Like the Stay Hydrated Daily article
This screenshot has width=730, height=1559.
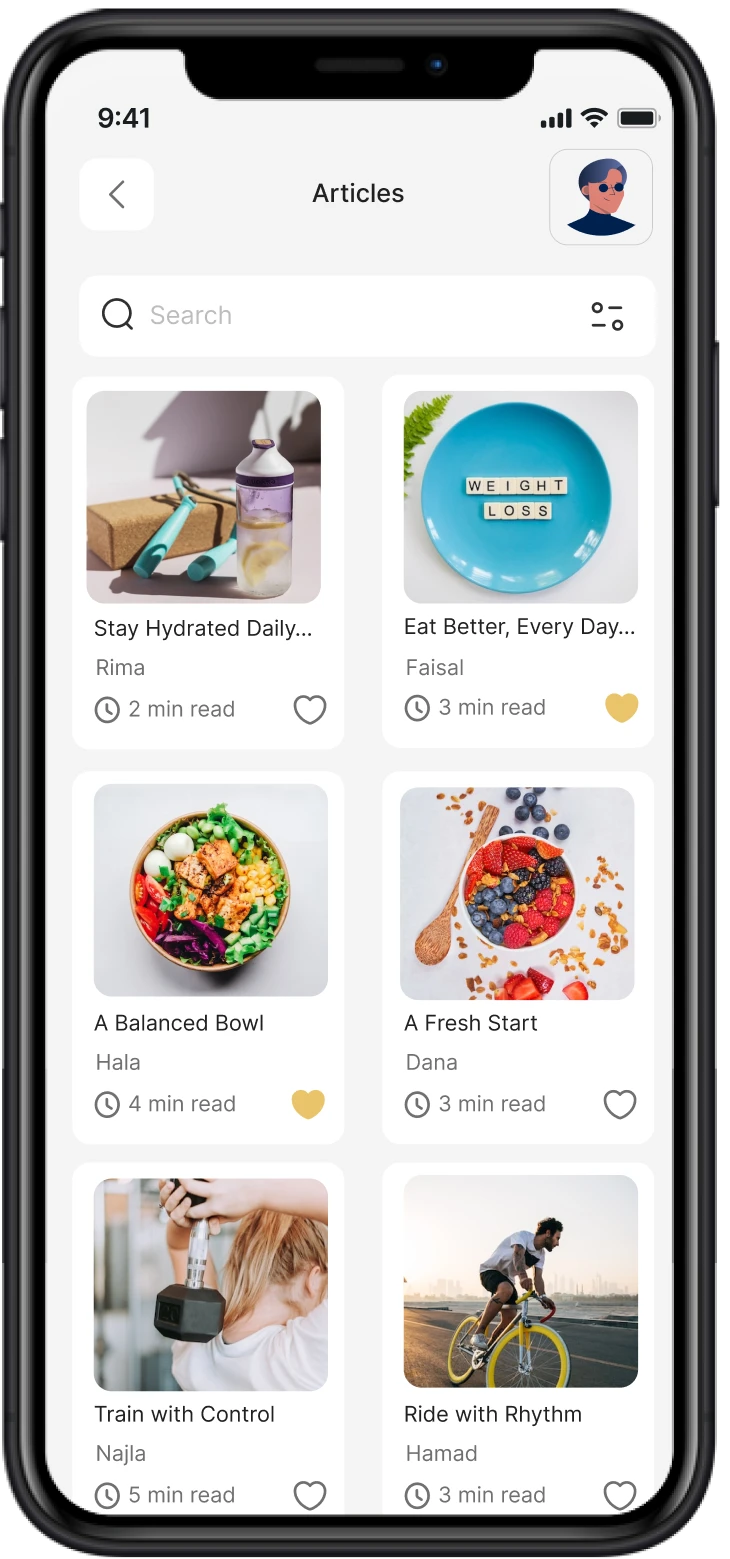[310, 710]
